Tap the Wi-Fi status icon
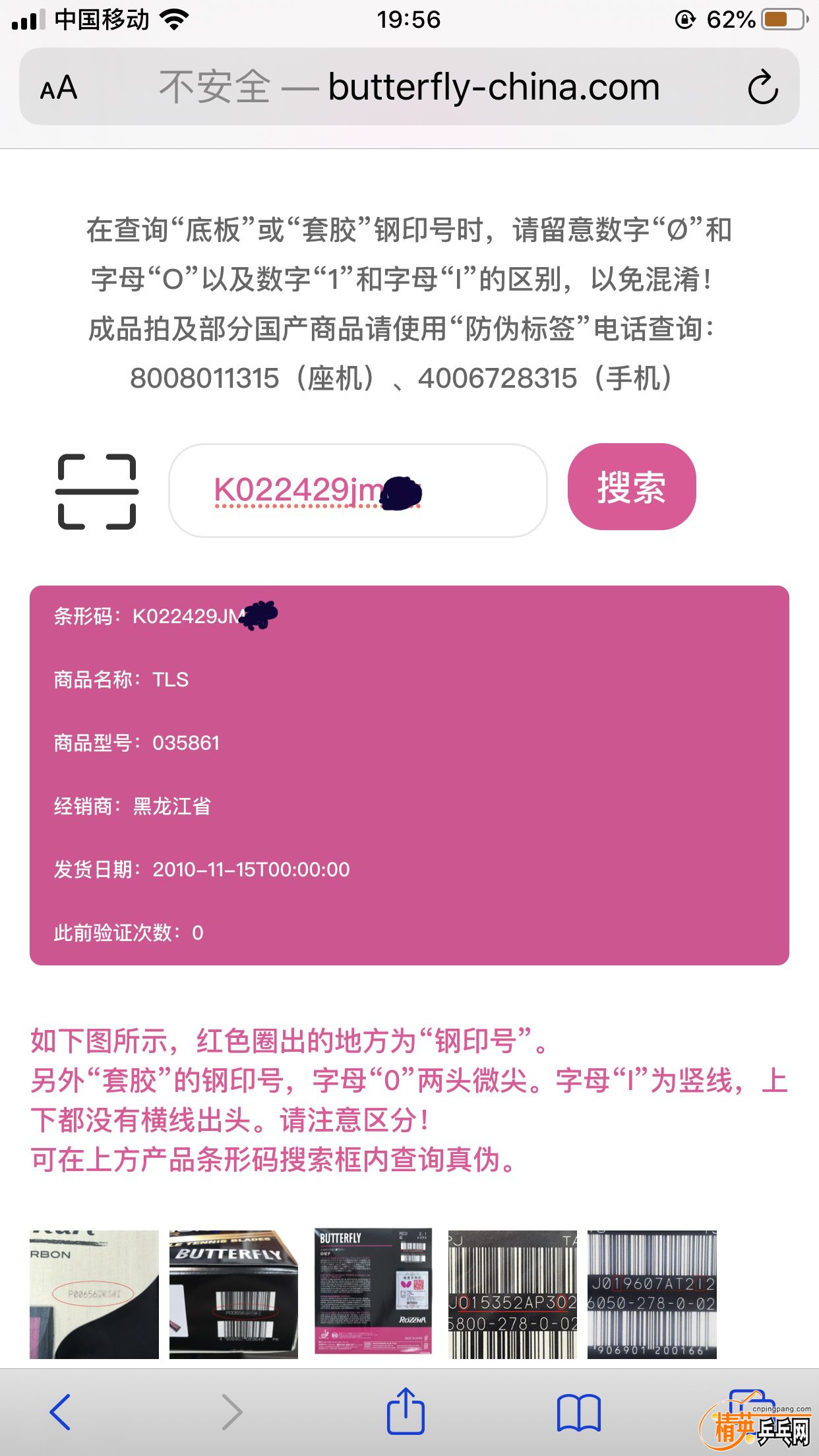 point(173,18)
